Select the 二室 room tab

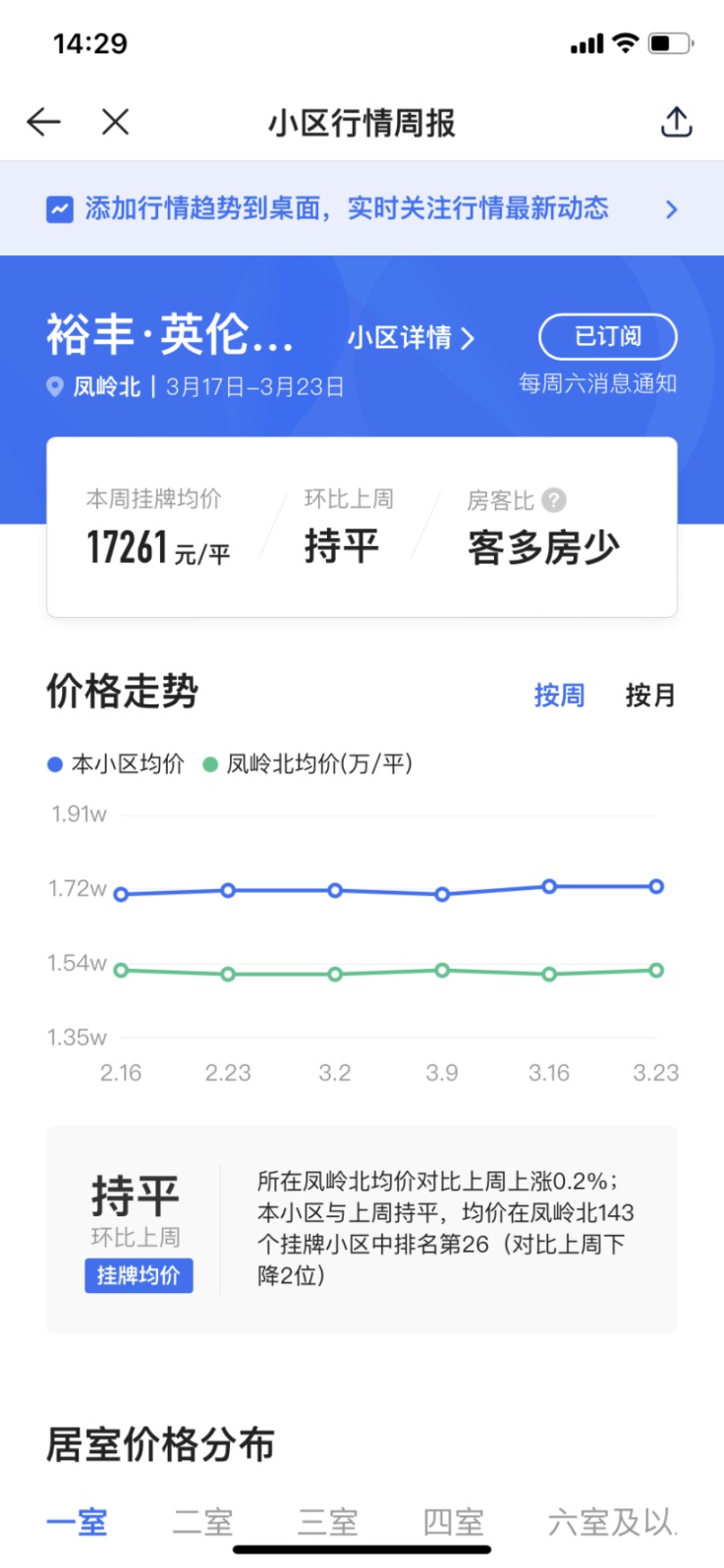point(202,1522)
